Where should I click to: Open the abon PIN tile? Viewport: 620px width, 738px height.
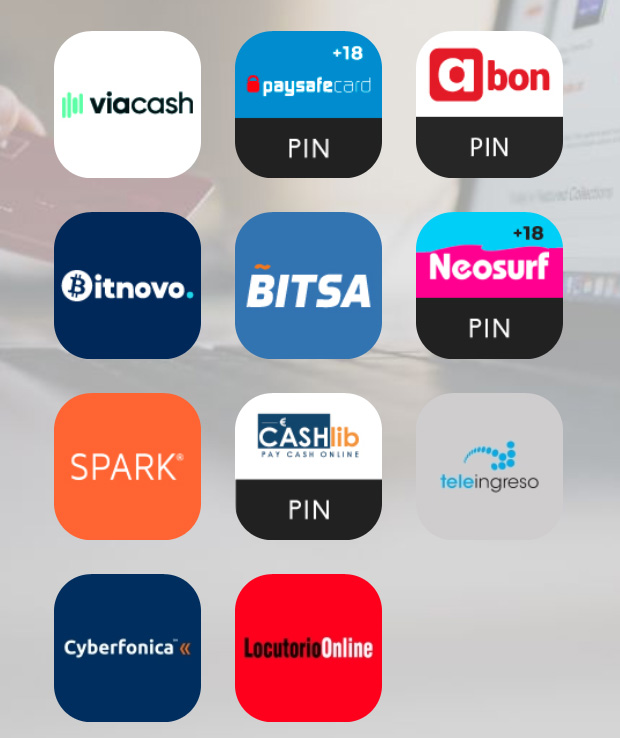[489, 104]
